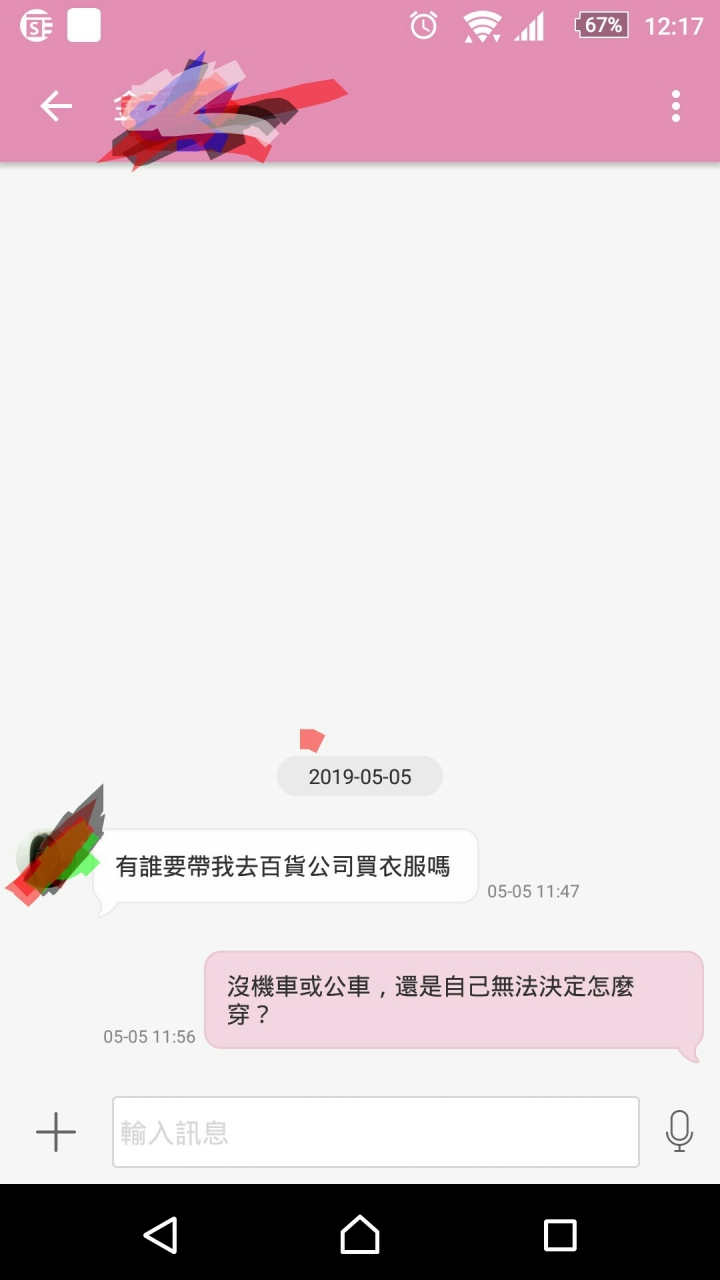Open the three-dot overflow menu

click(676, 106)
